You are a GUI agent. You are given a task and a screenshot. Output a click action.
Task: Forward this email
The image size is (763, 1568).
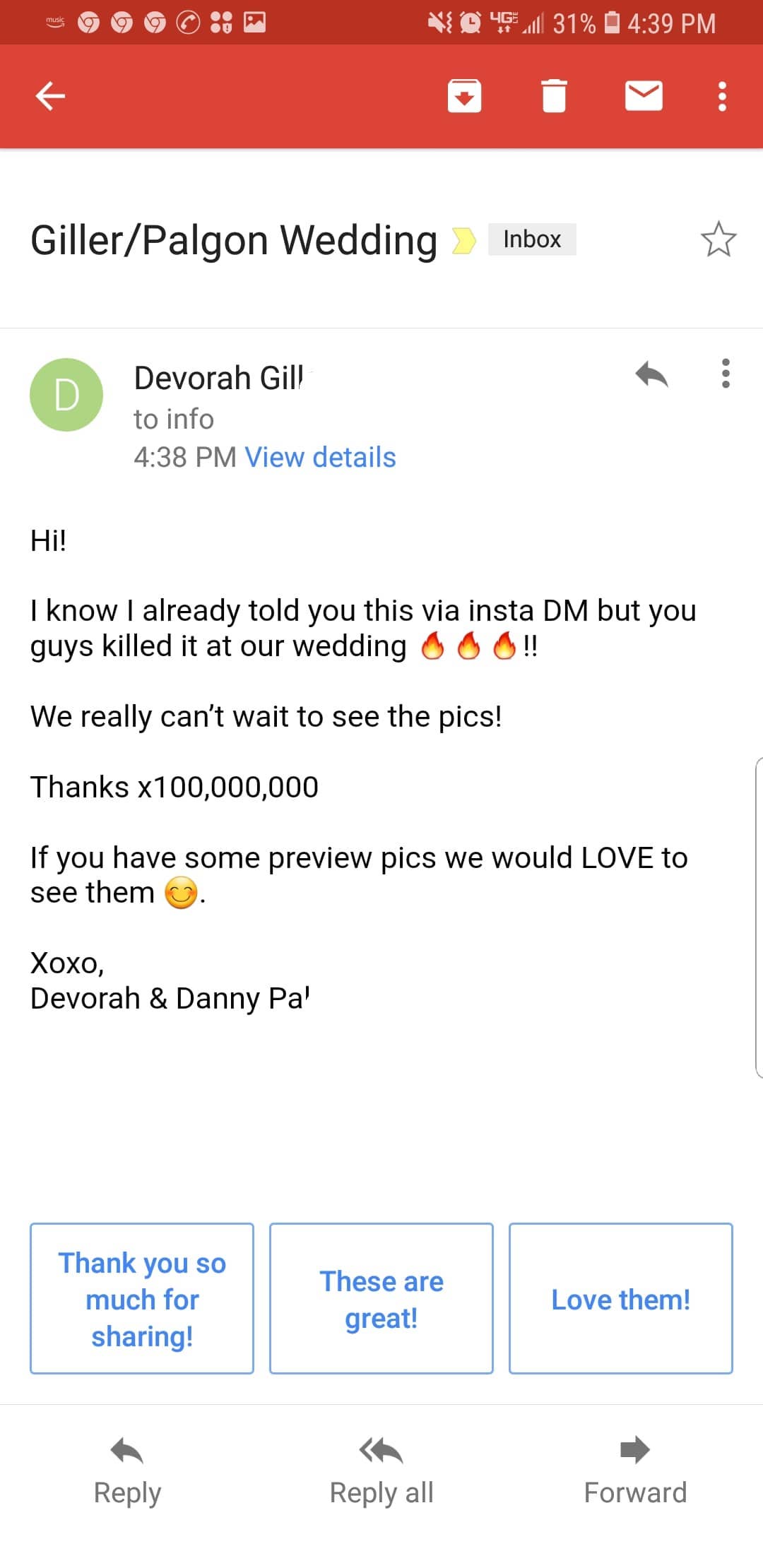pyautogui.click(x=635, y=1472)
